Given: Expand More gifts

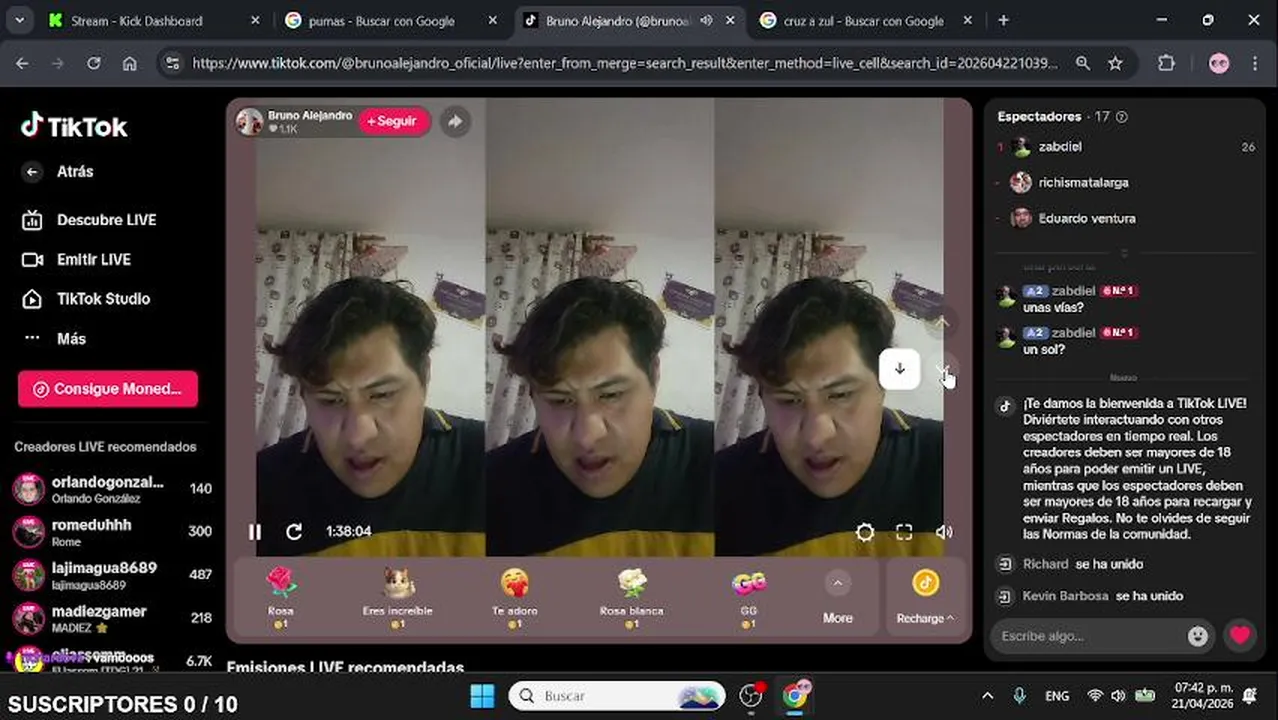Looking at the screenshot, I should (838, 596).
